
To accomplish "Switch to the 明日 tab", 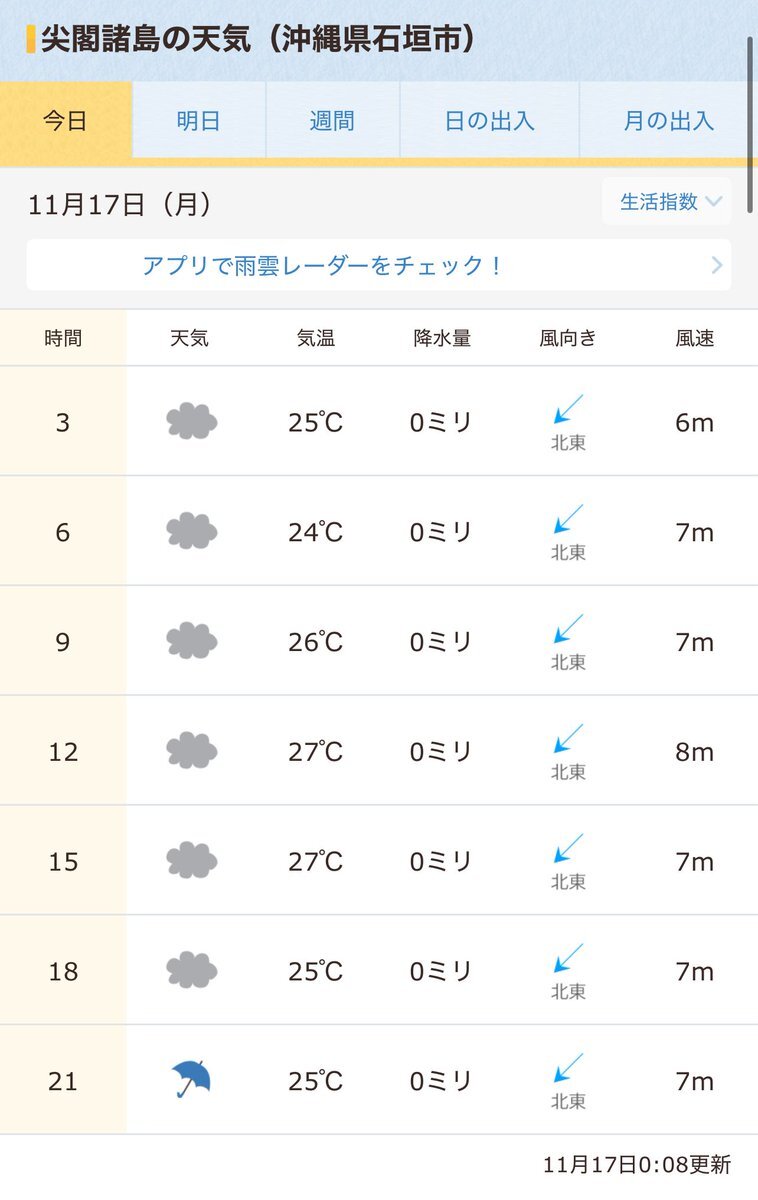I will tap(198, 121).
